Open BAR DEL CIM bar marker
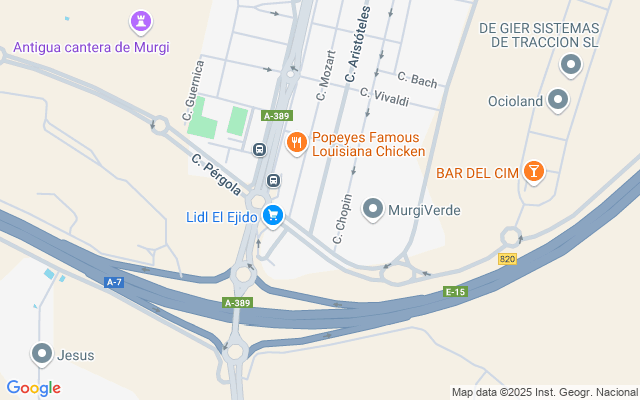The width and height of the screenshot is (640, 400). (535, 172)
